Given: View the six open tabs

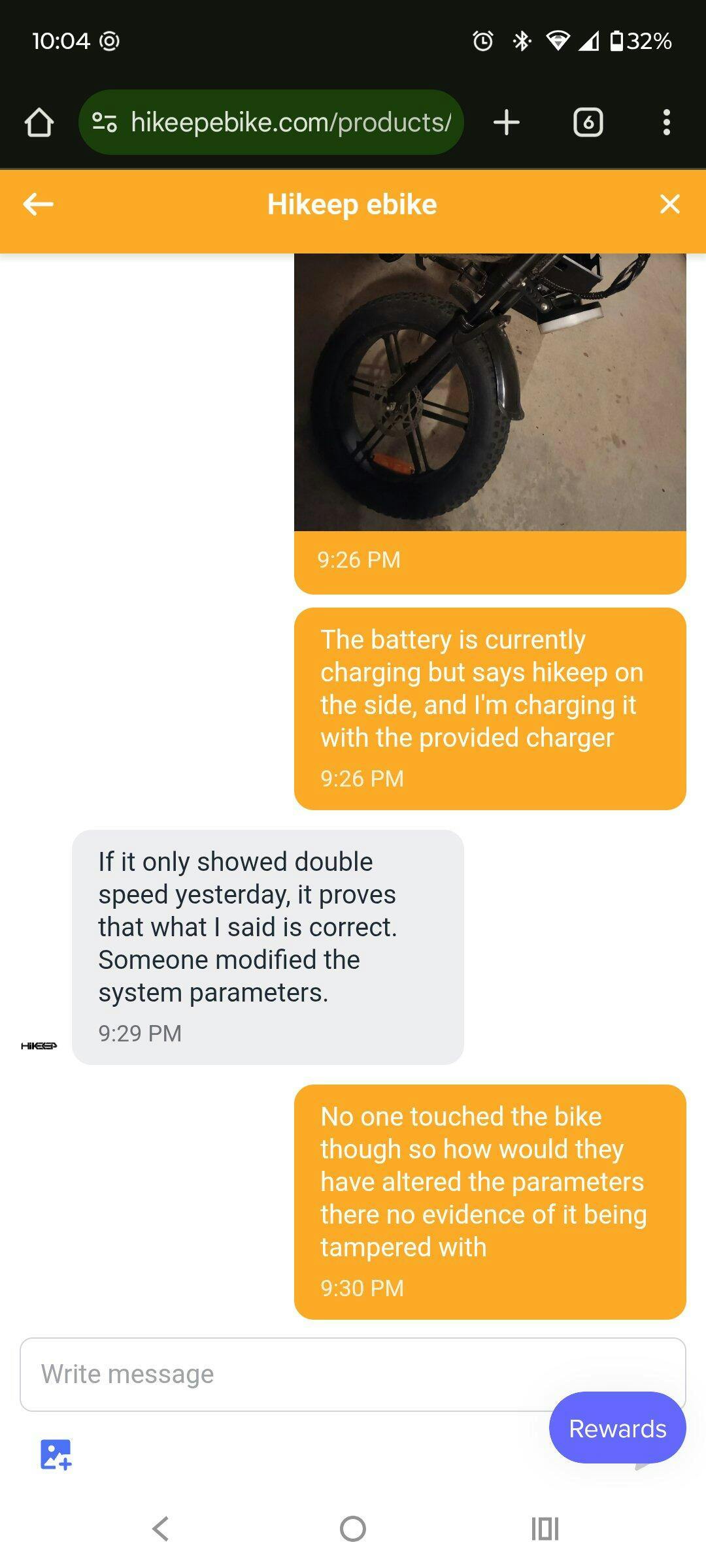Looking at the screenshot, I should [588, 122].
